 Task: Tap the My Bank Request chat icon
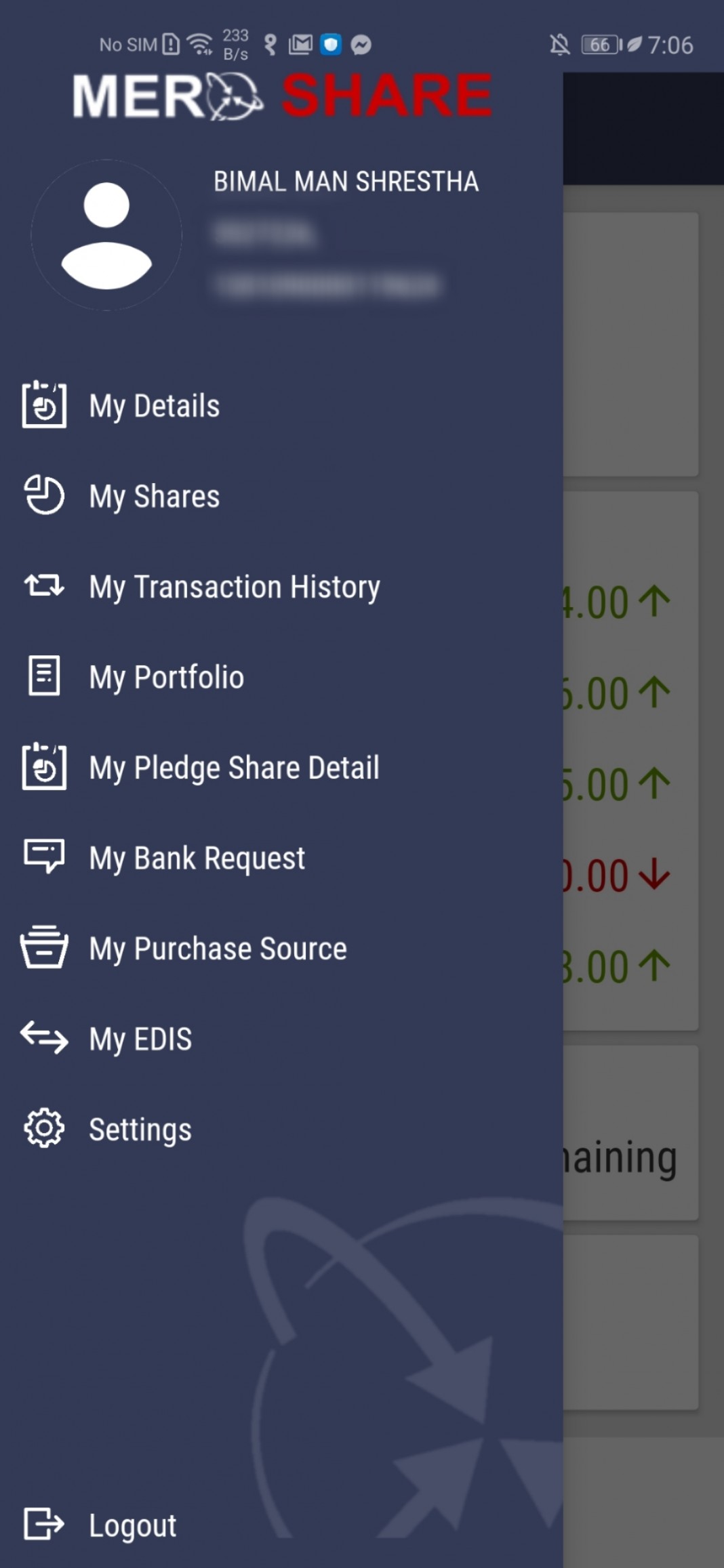click(43, 857)
